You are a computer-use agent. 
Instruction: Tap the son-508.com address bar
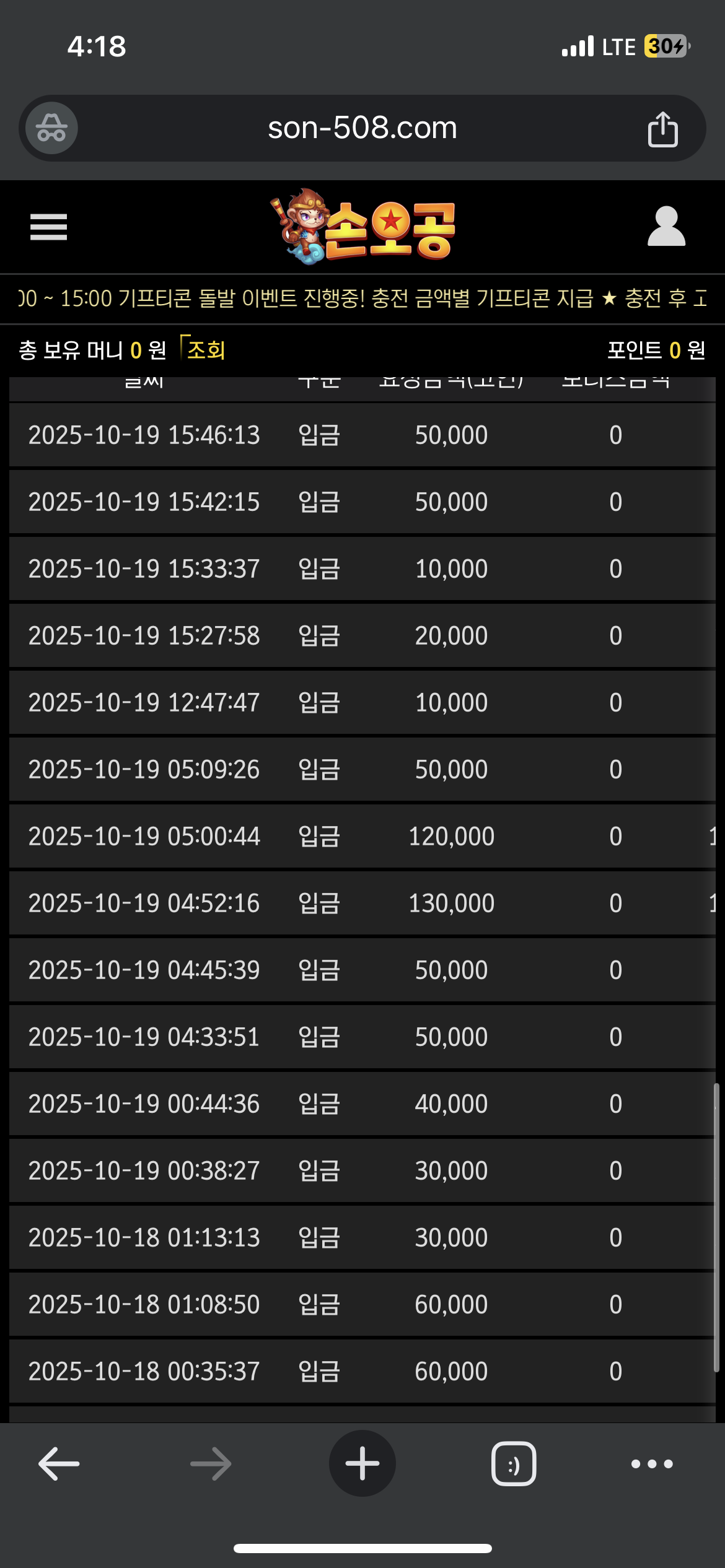click(362, 128)
